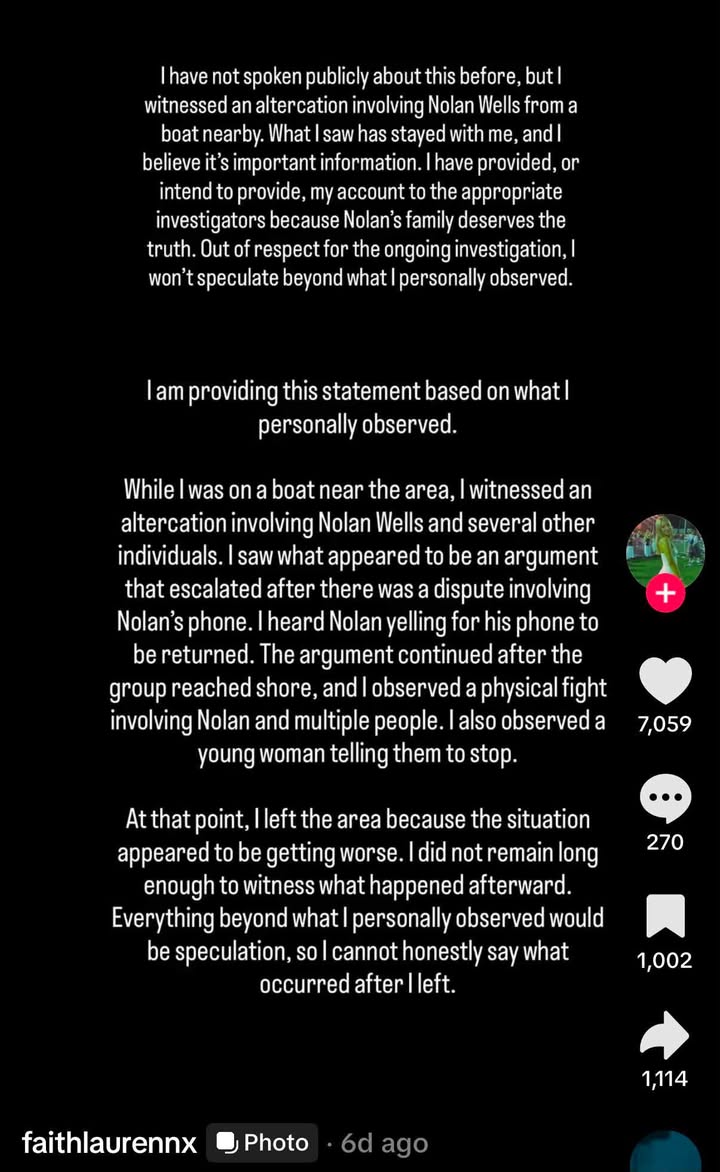Bookmark this photo post
Screen dimensions: 720x1172
(x=665, y=916)
